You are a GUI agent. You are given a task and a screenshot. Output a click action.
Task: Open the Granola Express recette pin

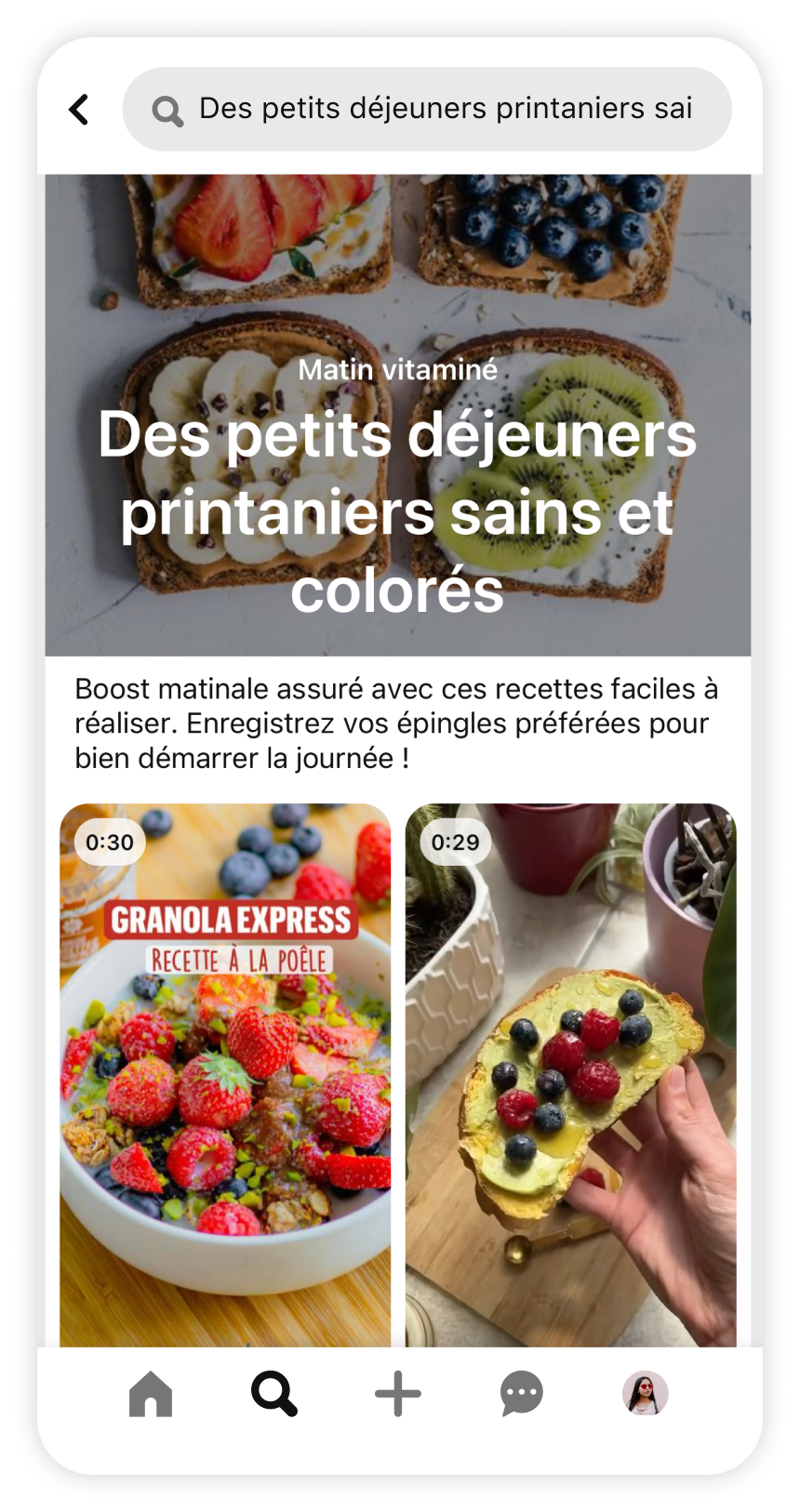pyautogui.click(x=225, y=1069)
